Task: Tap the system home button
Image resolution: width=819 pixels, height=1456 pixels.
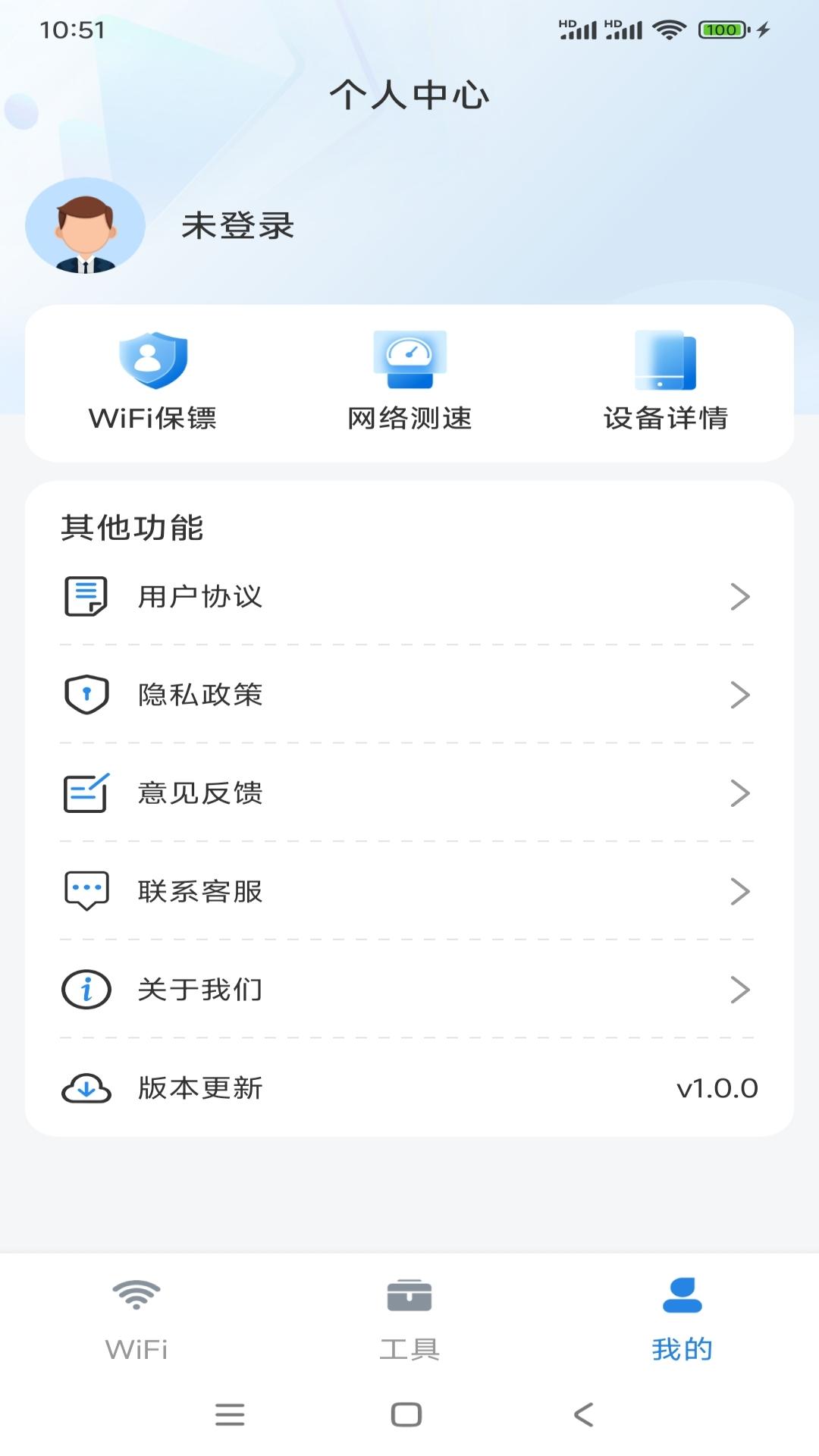Action: (406, 1414)
